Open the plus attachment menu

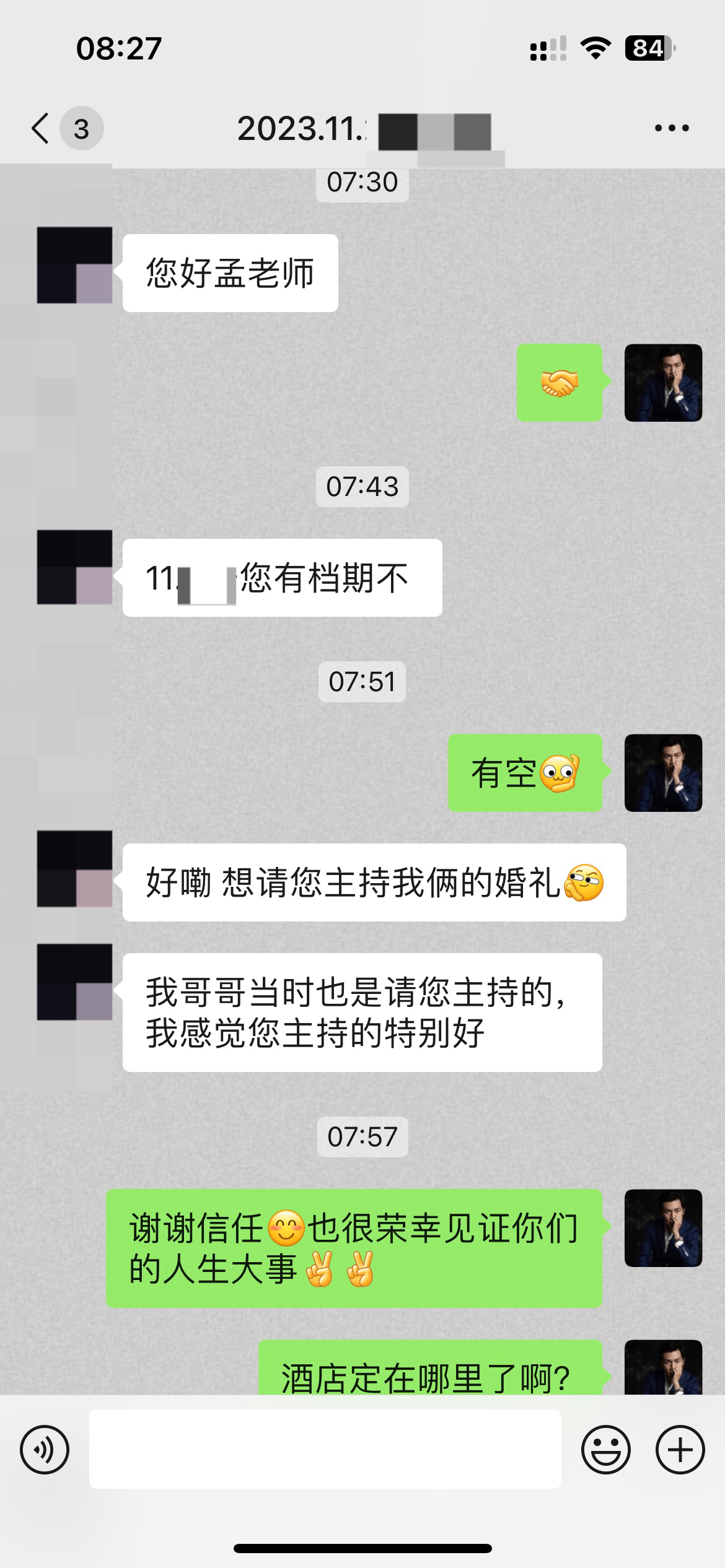point(680,1450)
